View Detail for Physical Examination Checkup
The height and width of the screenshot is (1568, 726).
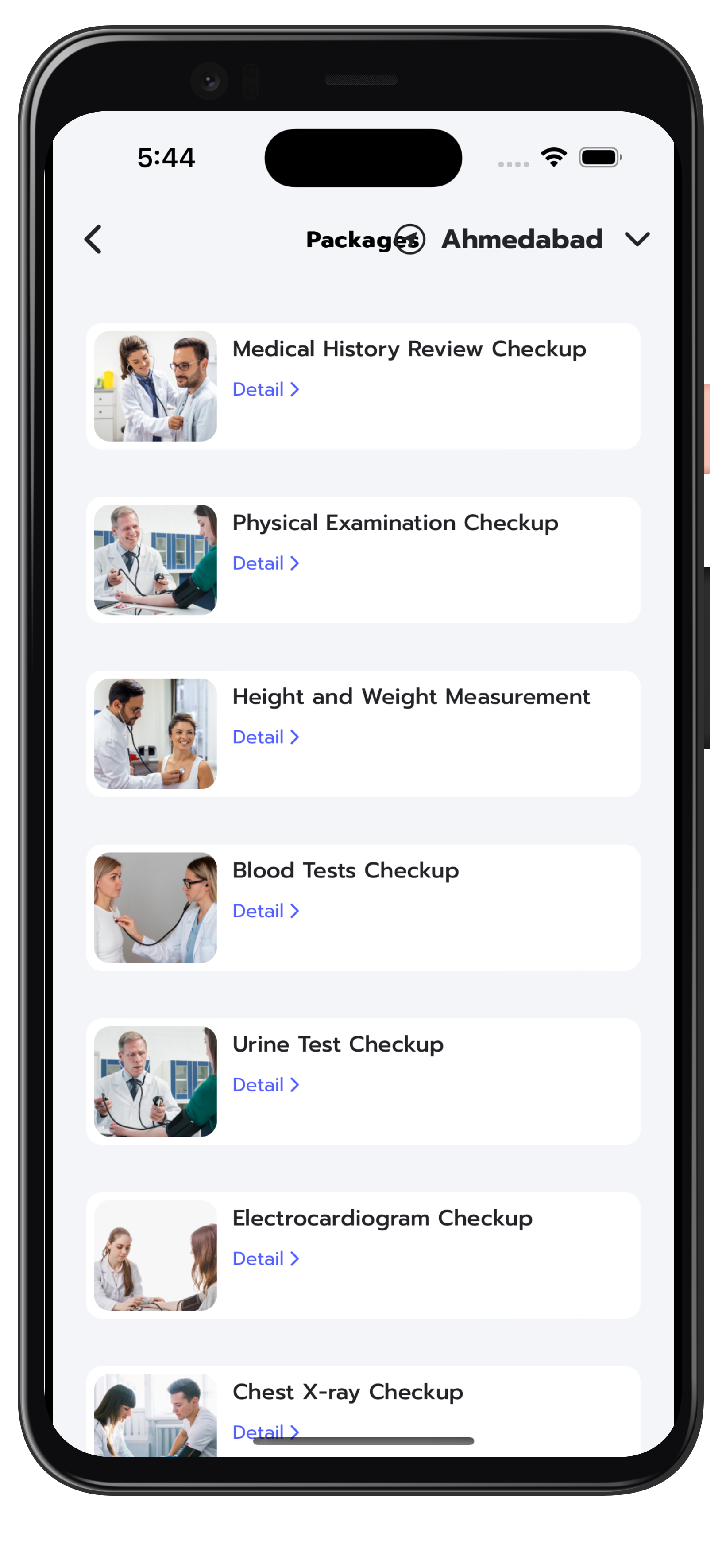266,564
